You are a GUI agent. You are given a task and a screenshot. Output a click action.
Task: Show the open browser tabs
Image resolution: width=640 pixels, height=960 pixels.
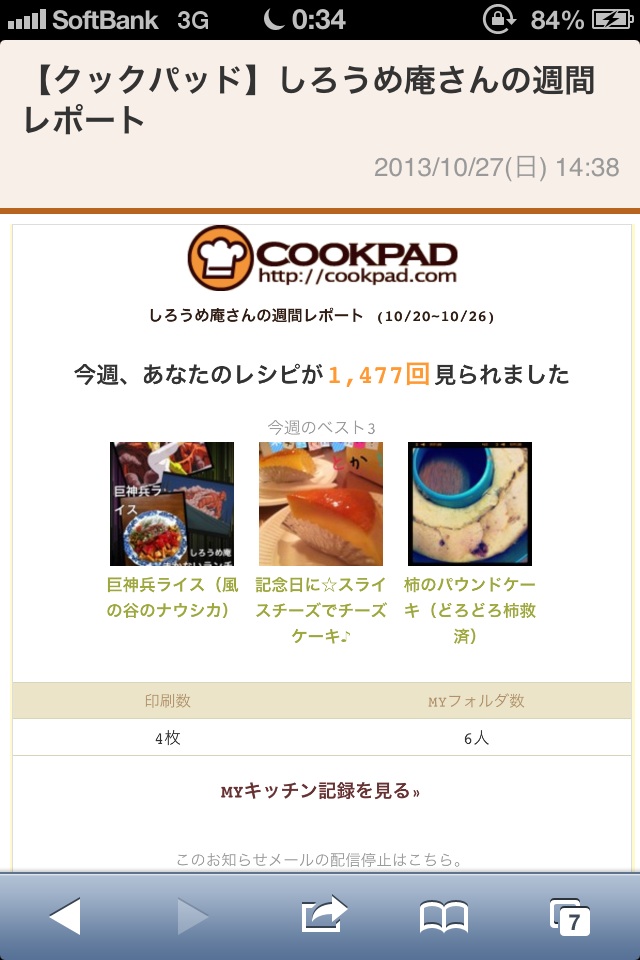[570, 915]
